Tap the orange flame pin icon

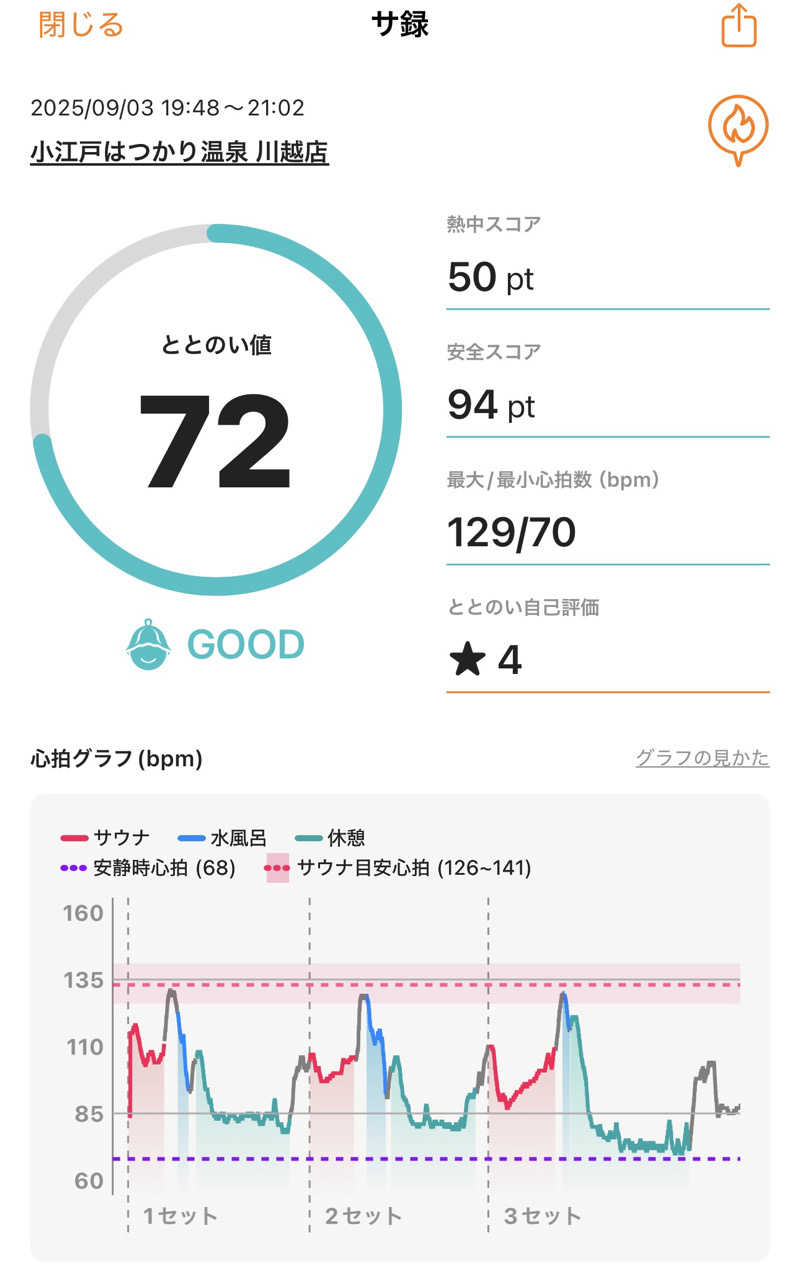tap(738, 129)
